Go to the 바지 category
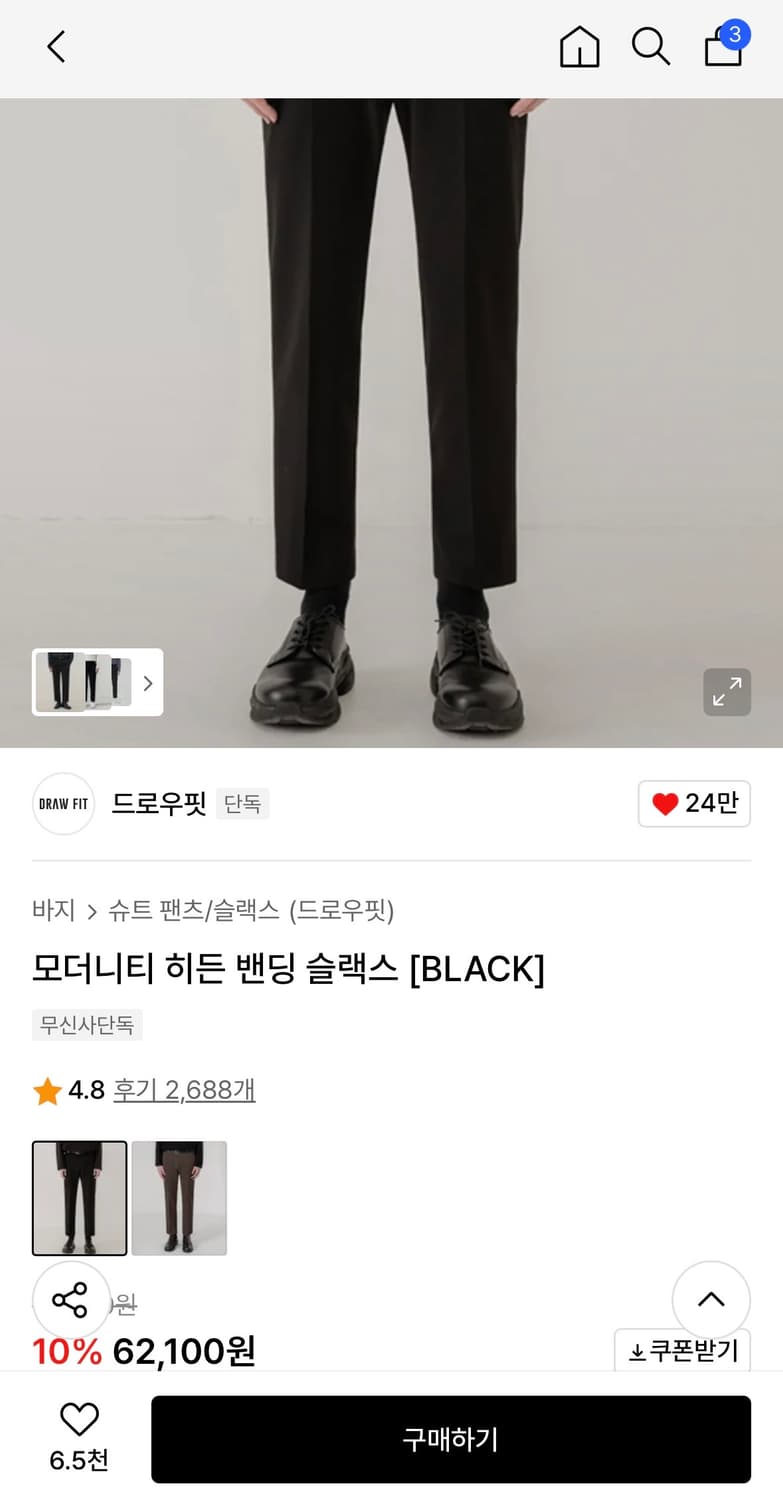The height and width of the screenshot is (1500, 783). (x=52, y=910)
